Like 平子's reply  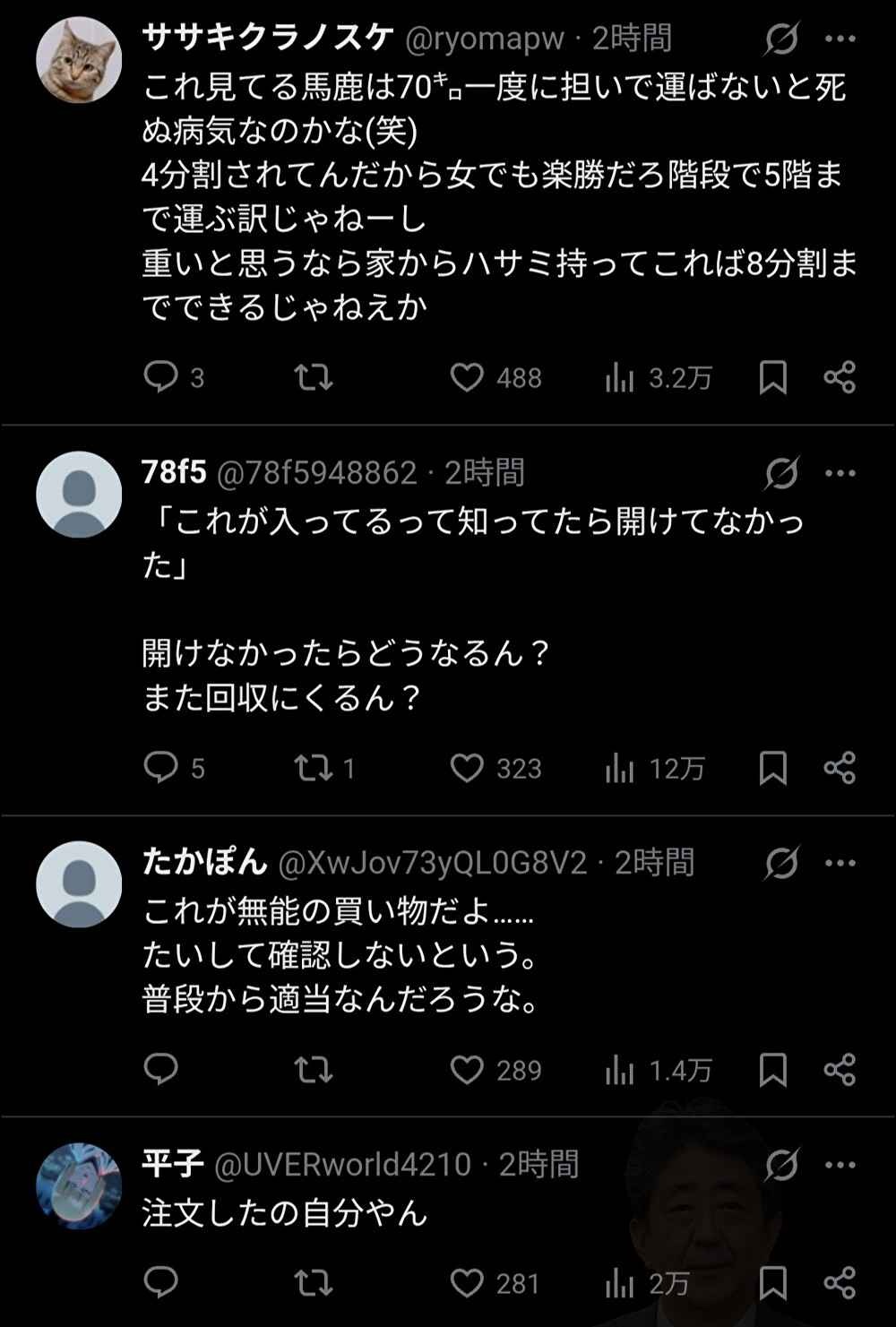(x=467, y=1283)
